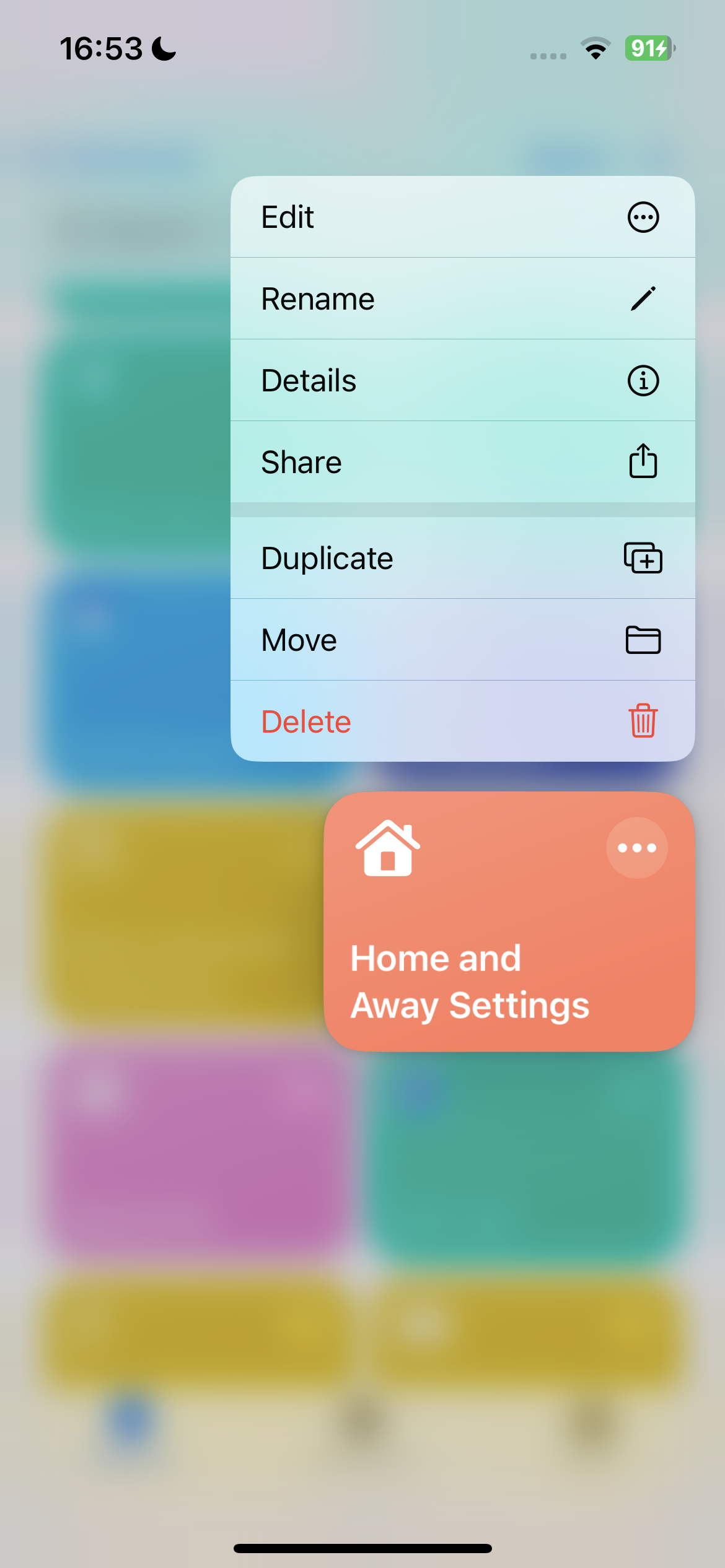Viewport: 725px width, 1568px height.
Task: Run the Home and Away Settings shortcut card
Action: [x=471, y=966]
